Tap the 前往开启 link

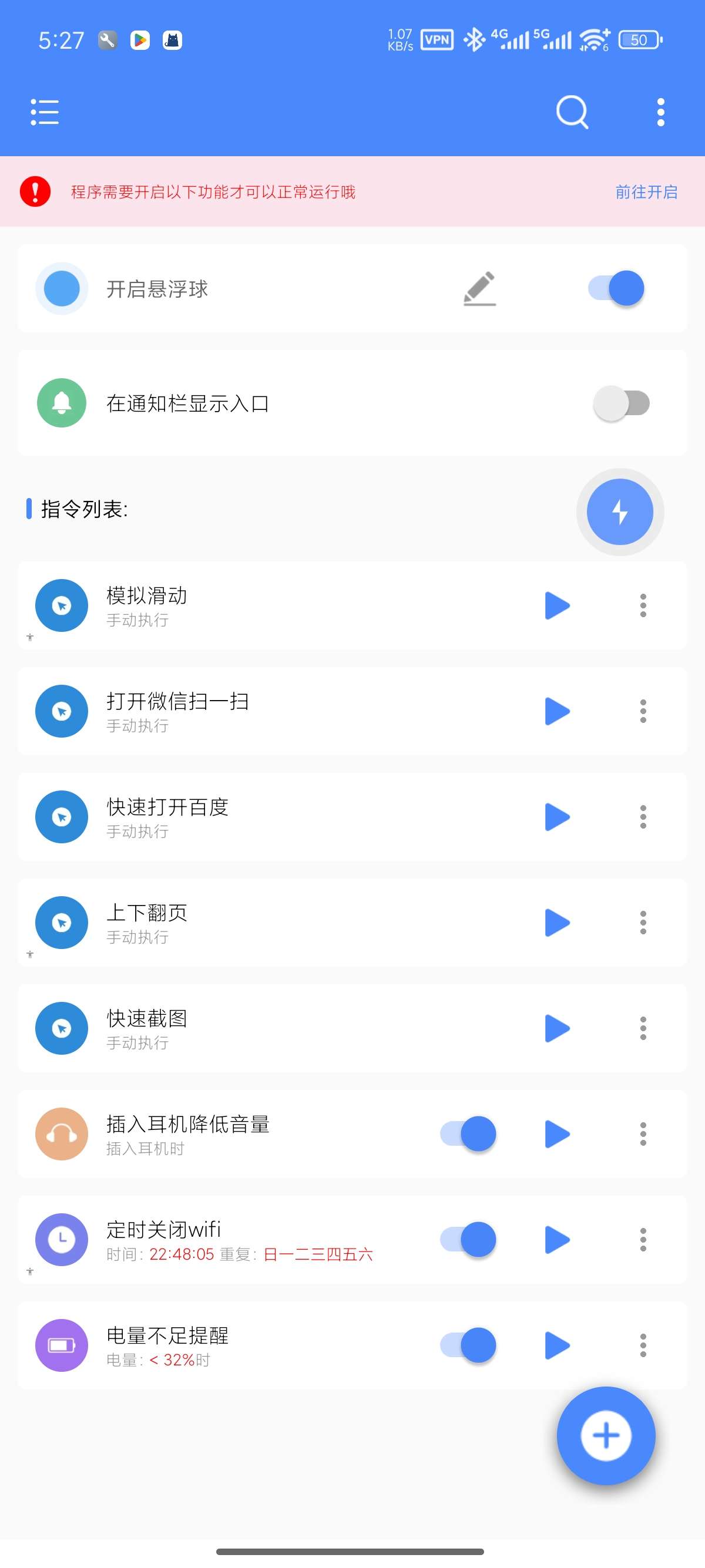(x=646, y=191)
